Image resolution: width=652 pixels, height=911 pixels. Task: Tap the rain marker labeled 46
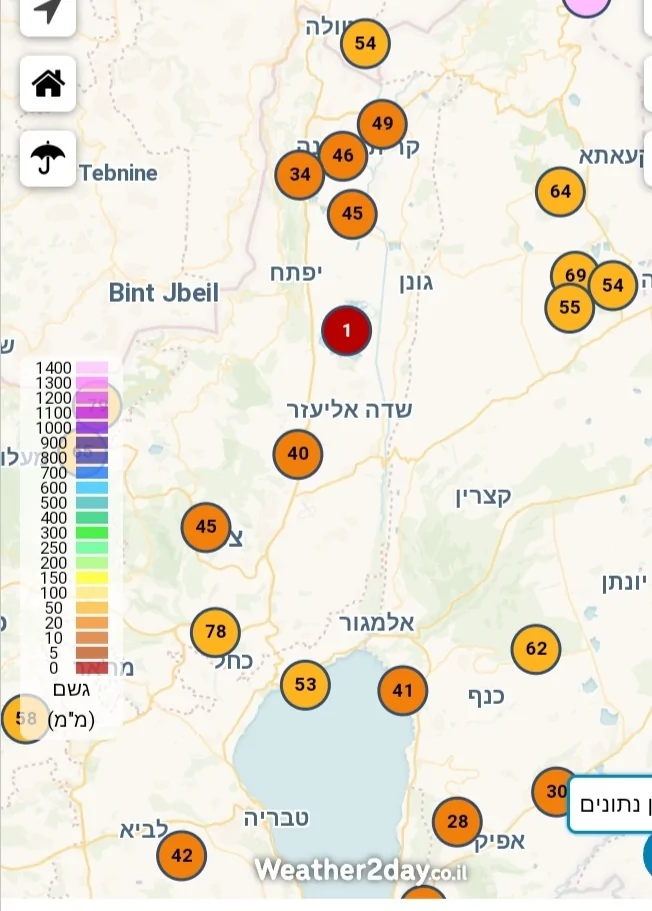tap(343, 156)
